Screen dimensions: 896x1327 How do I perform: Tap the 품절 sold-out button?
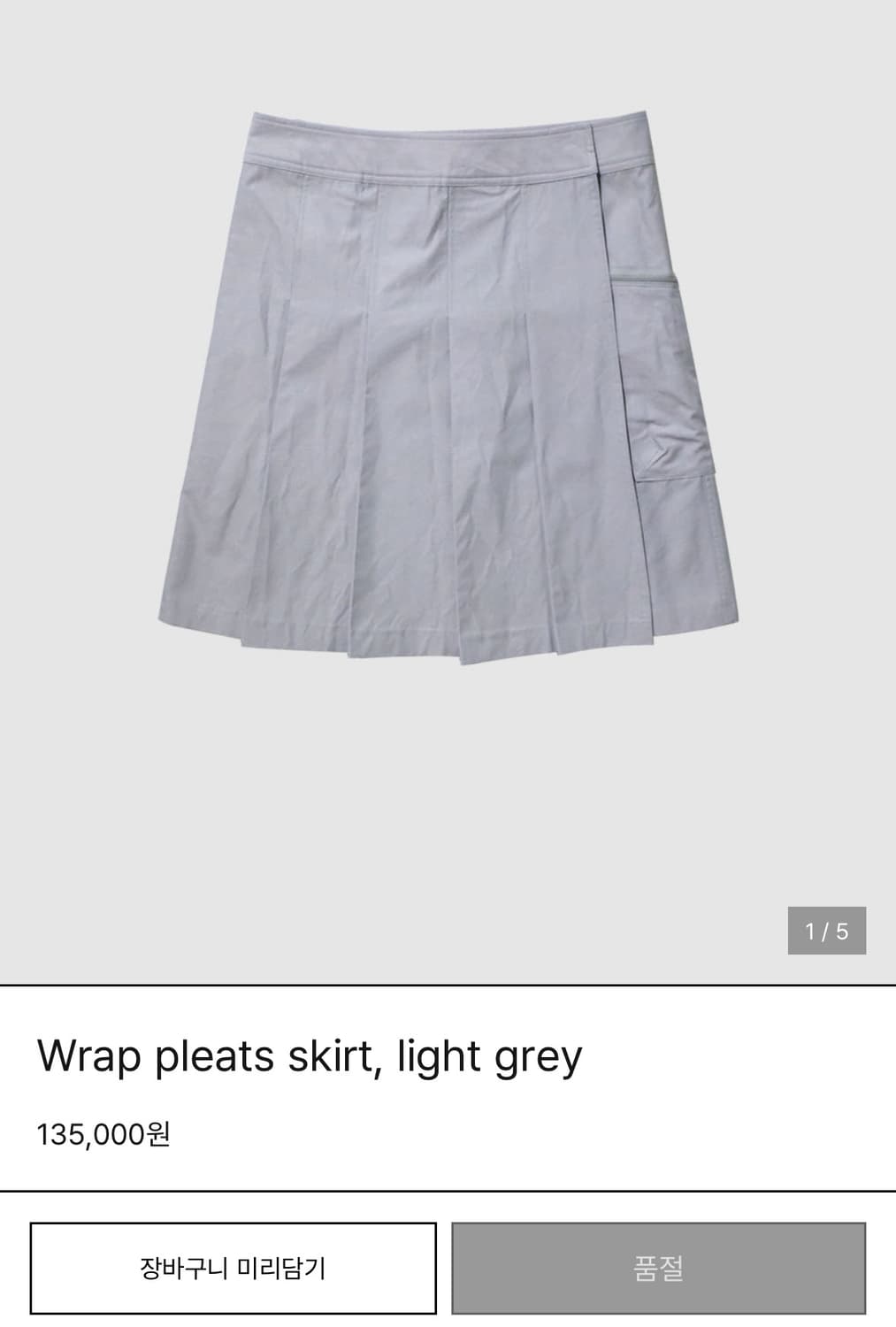658,1269
